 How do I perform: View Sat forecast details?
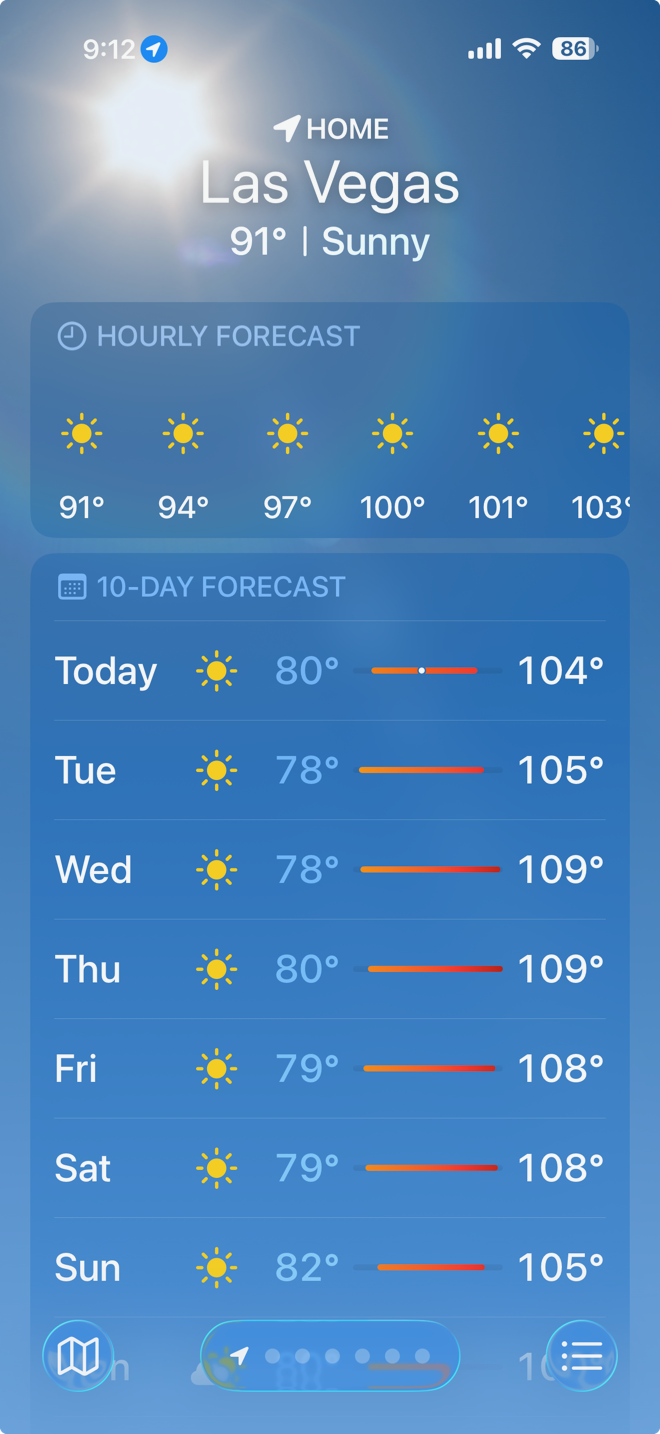click(x=330, y=1168)
